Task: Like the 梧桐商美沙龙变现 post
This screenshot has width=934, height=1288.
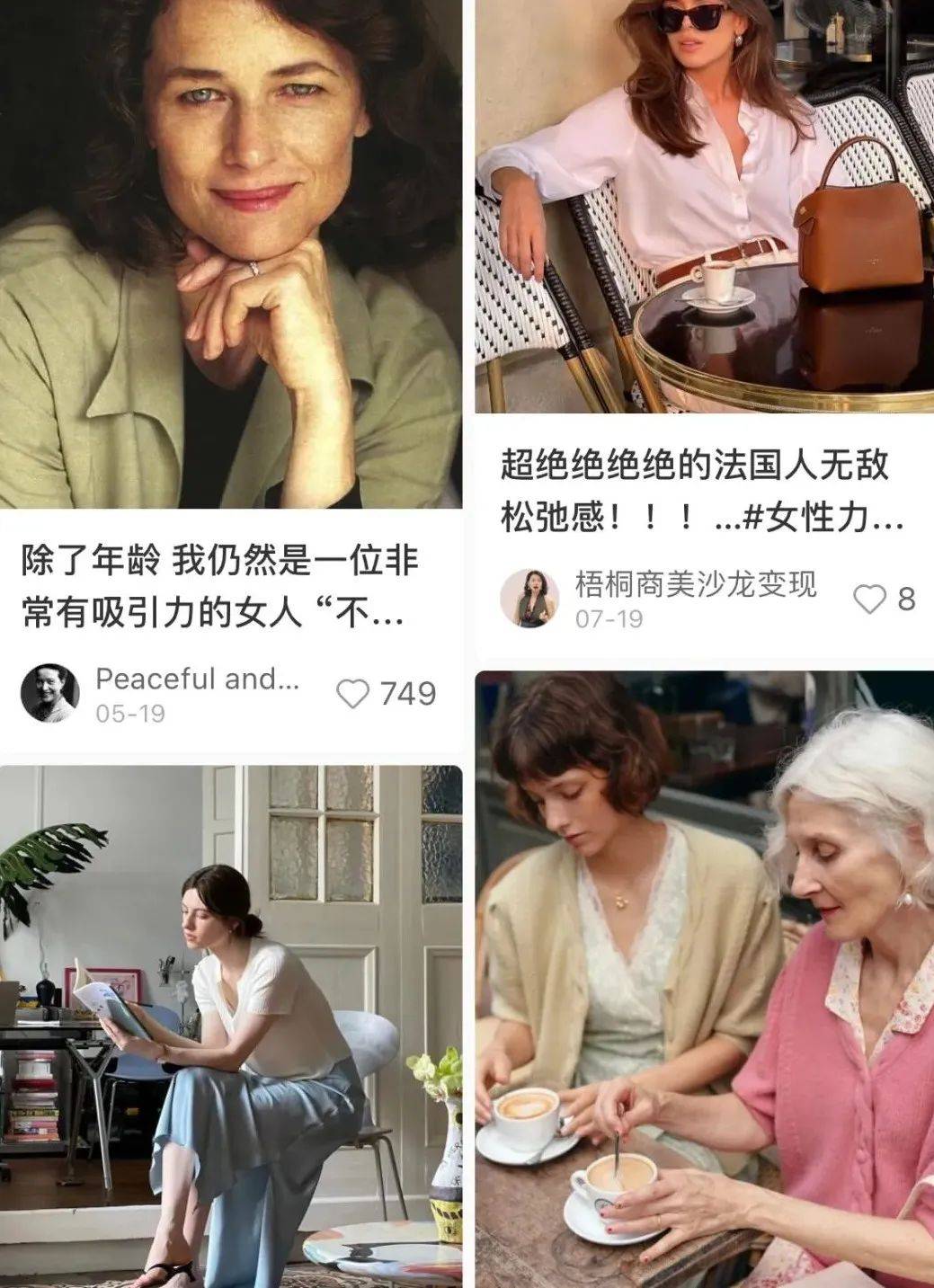Action: 869,599
